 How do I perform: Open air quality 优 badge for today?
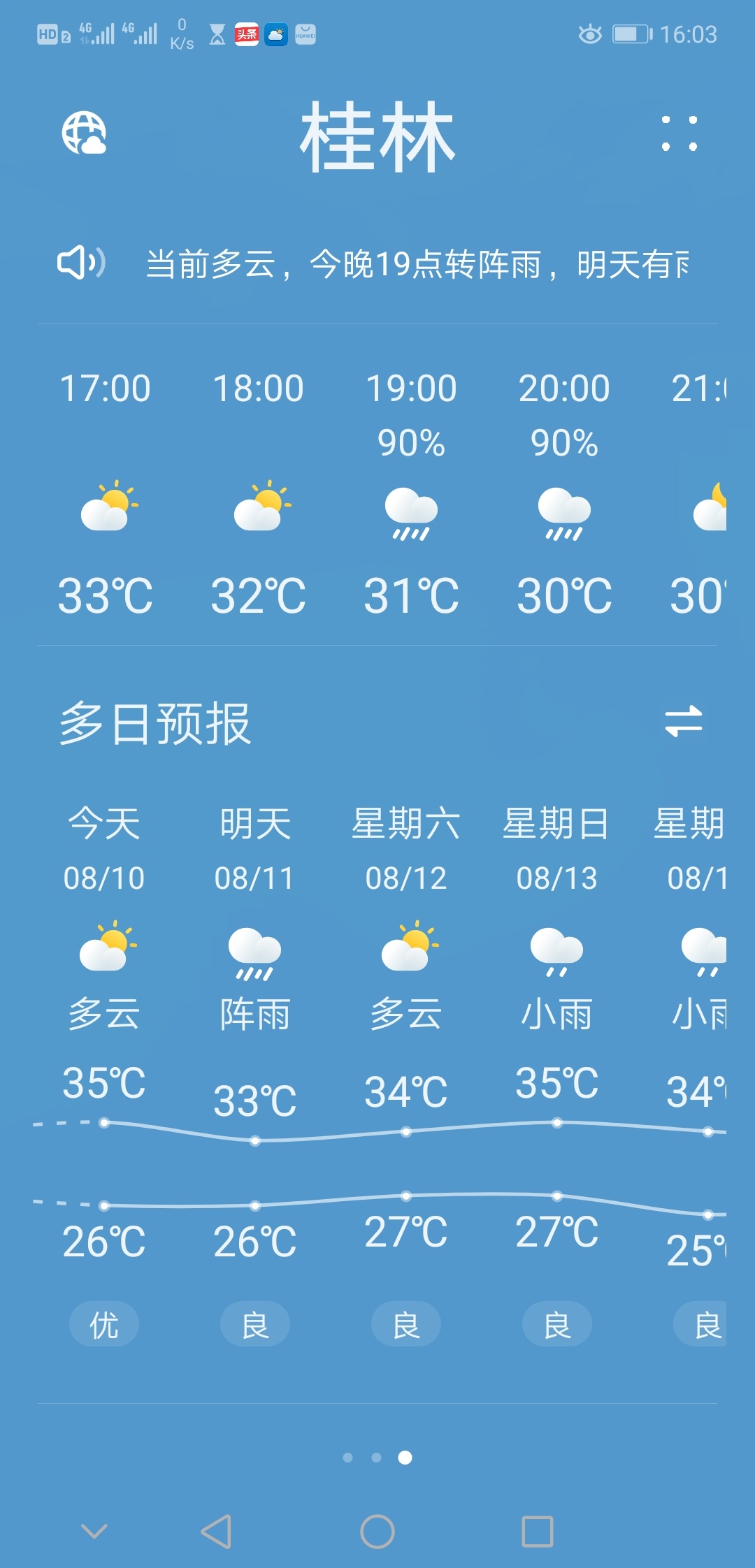pyautogui.click(x=104, y=1323)
